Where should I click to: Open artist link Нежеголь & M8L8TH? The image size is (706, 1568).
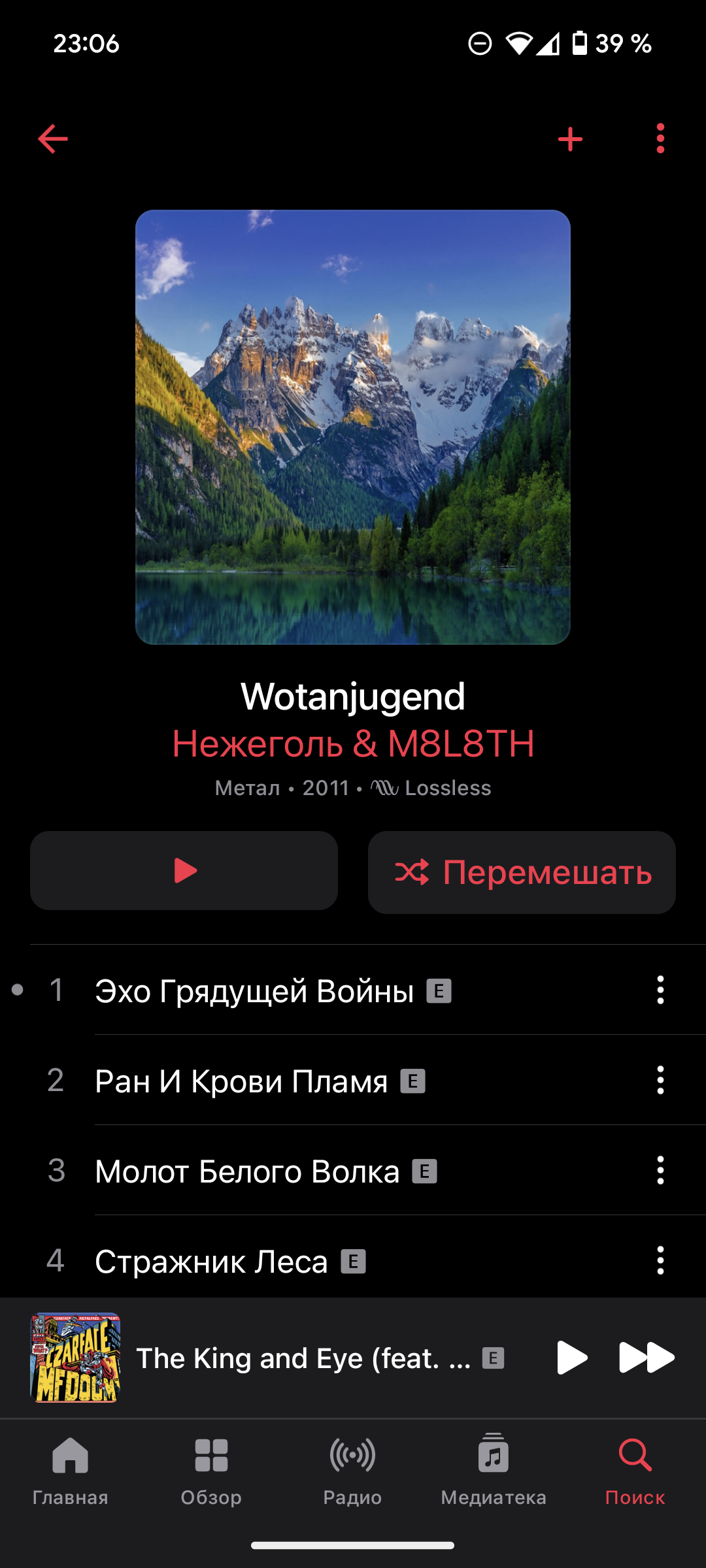(x=353, y=743)
